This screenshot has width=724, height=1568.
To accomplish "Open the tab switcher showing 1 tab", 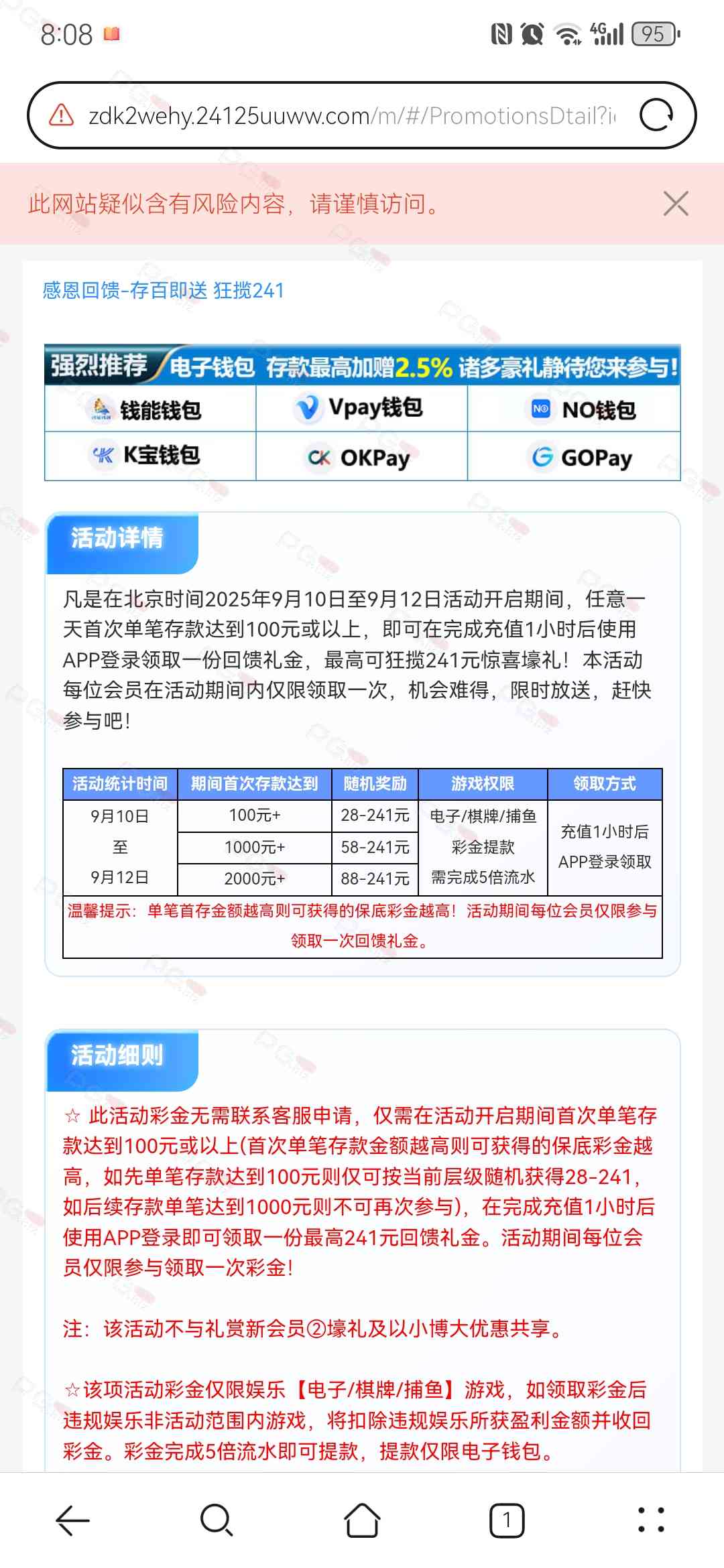I will pyautogui.click(x=507, y=1520).
